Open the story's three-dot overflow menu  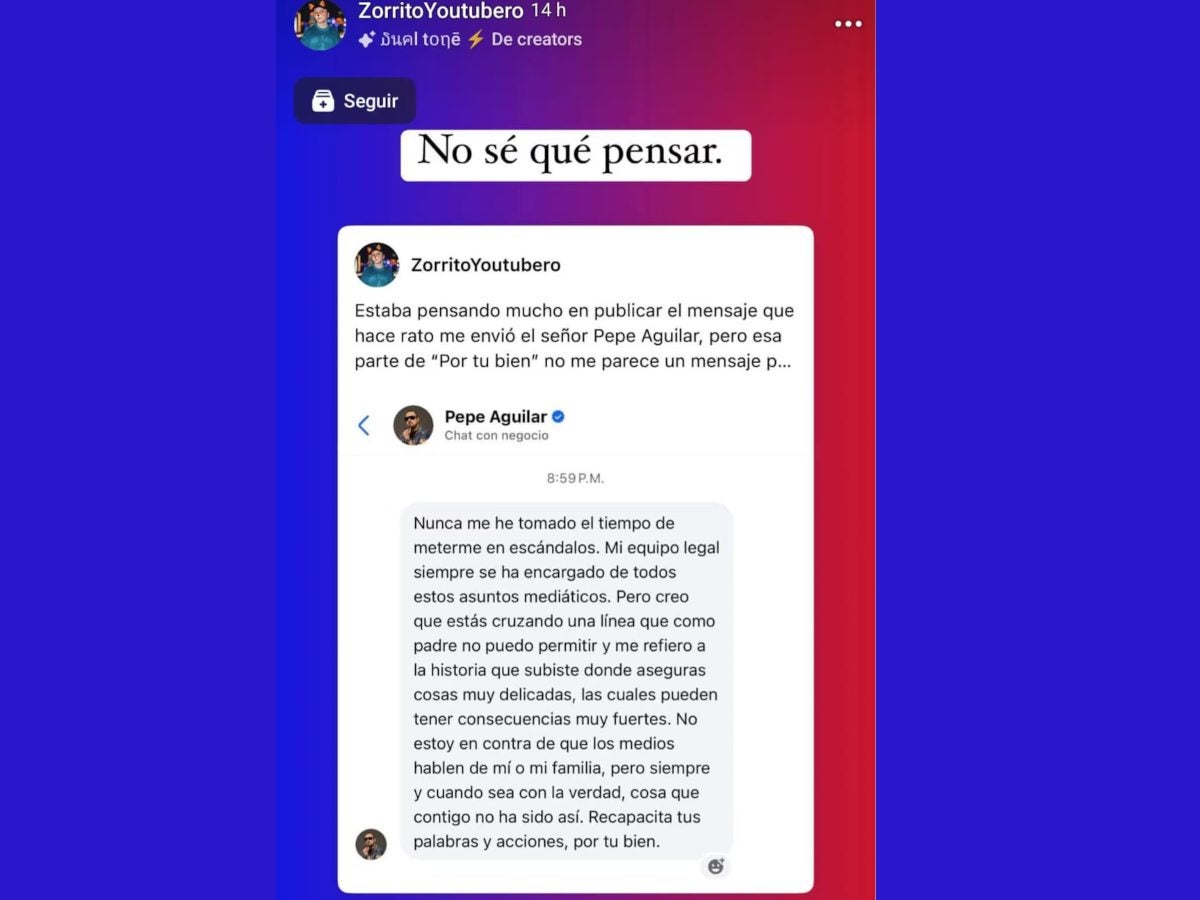click(848, 24)
